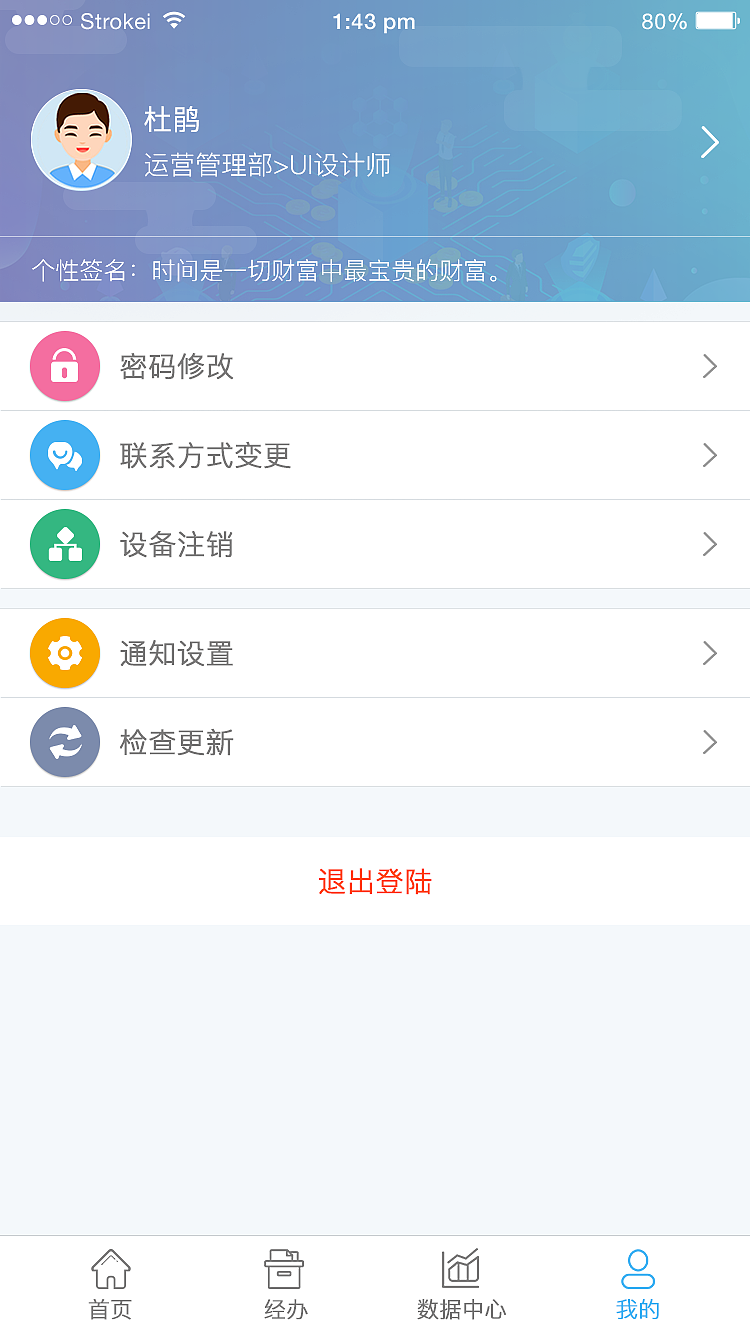Click the blue chat bubble icon for 联系方式变更
The width and height of the screenshot is (750, 1334).
tap(65, 455)
